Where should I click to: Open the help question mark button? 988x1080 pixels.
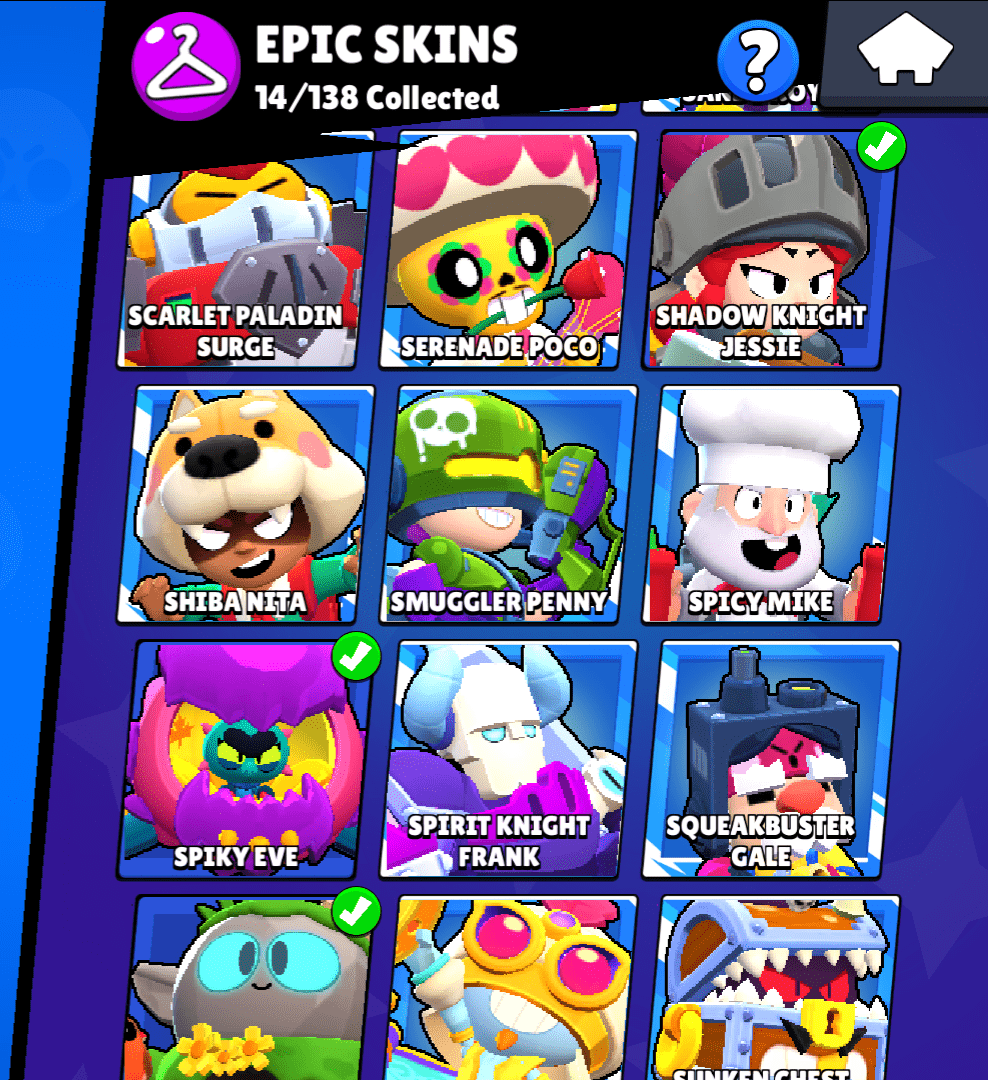tap(758, 62)
